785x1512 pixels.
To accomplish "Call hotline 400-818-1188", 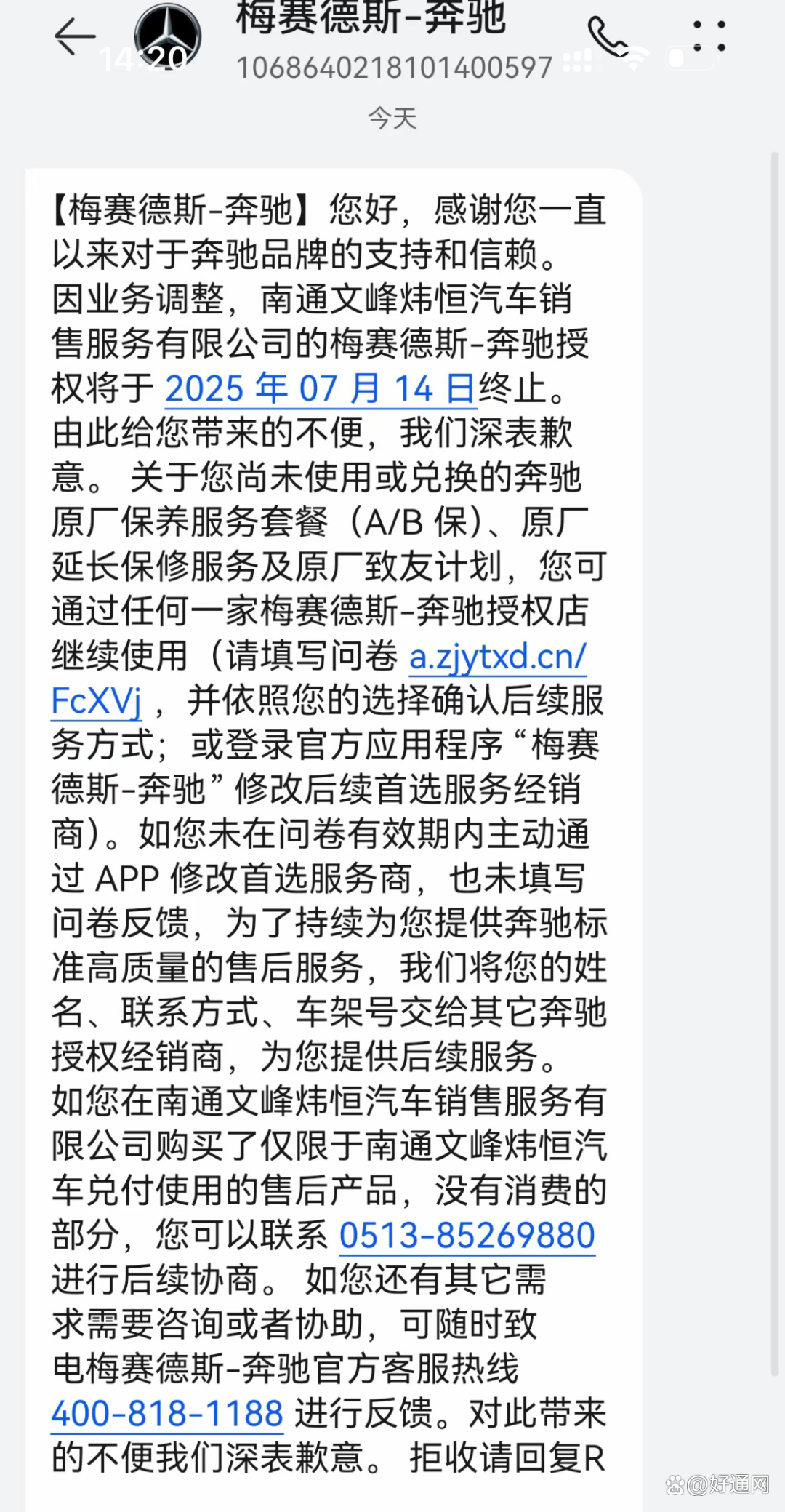I will tap(167, 1414).
